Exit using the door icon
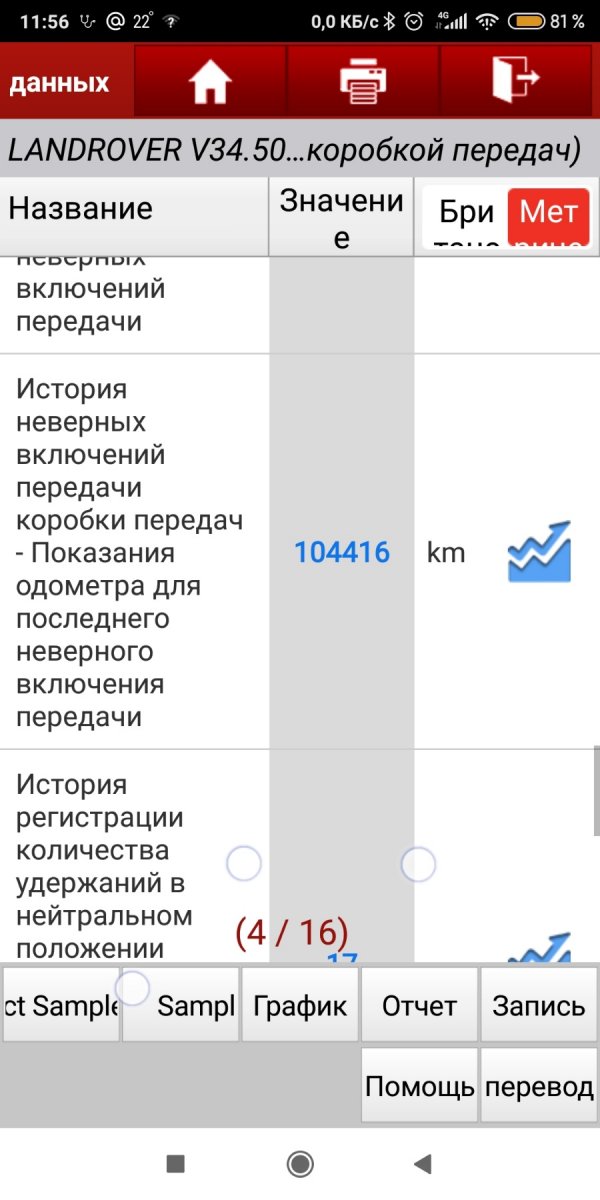The height and width of the screenshot is (1200, 600). coord(517,80)
